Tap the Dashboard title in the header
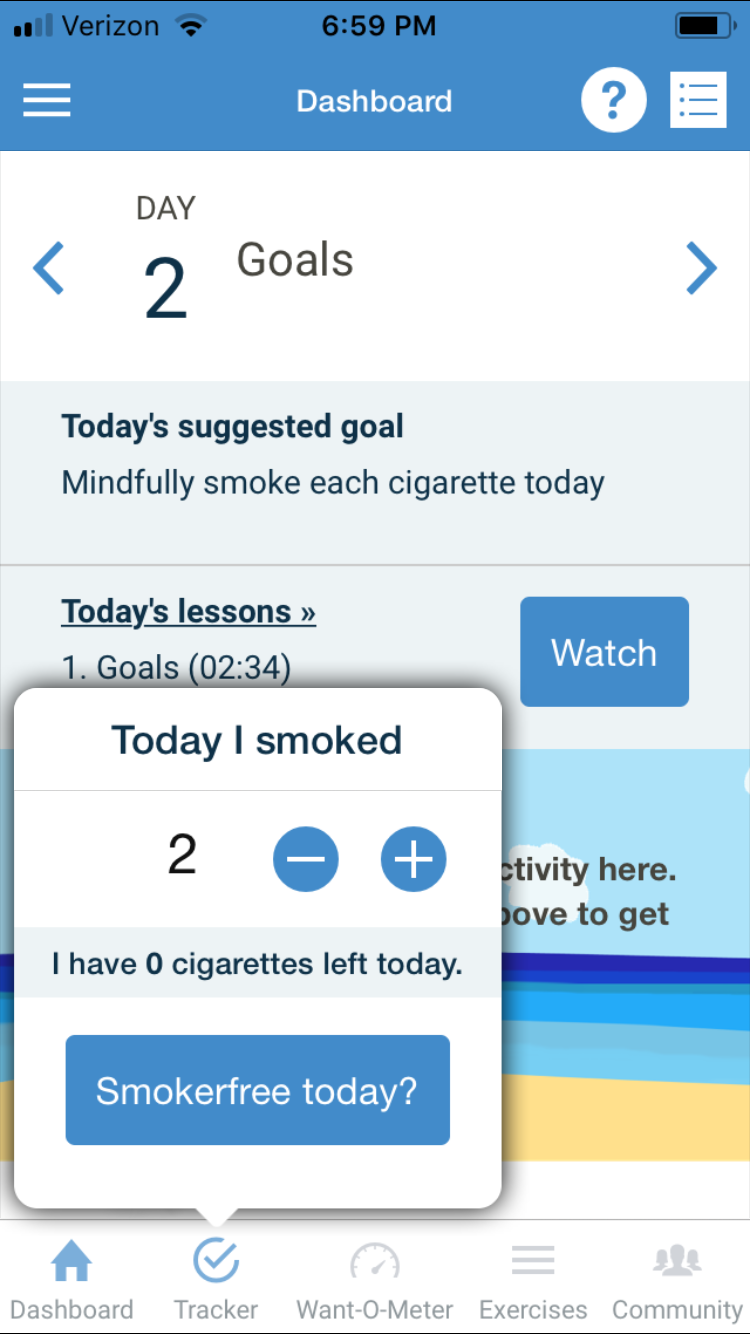 374,99
